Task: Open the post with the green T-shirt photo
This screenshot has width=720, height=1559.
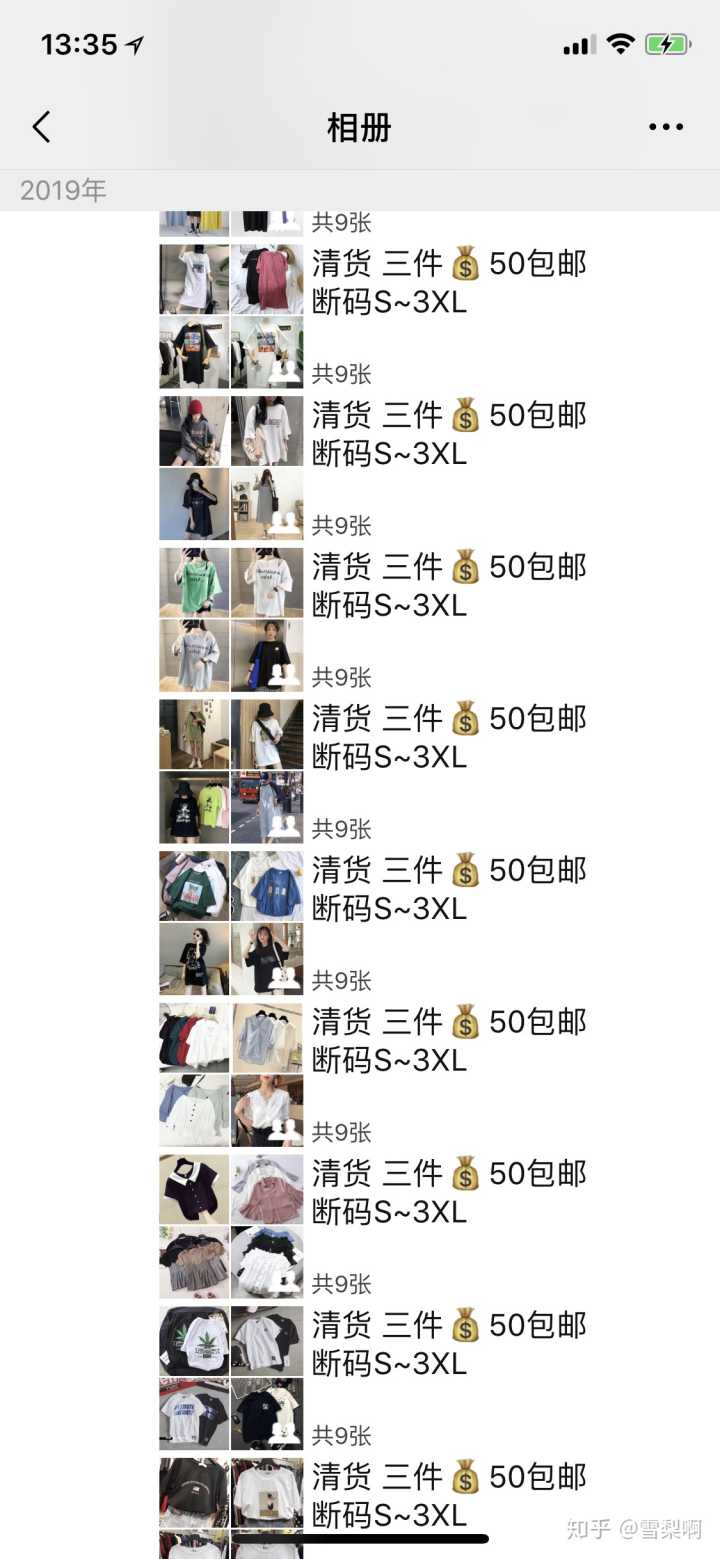Action: pos(195,582)
